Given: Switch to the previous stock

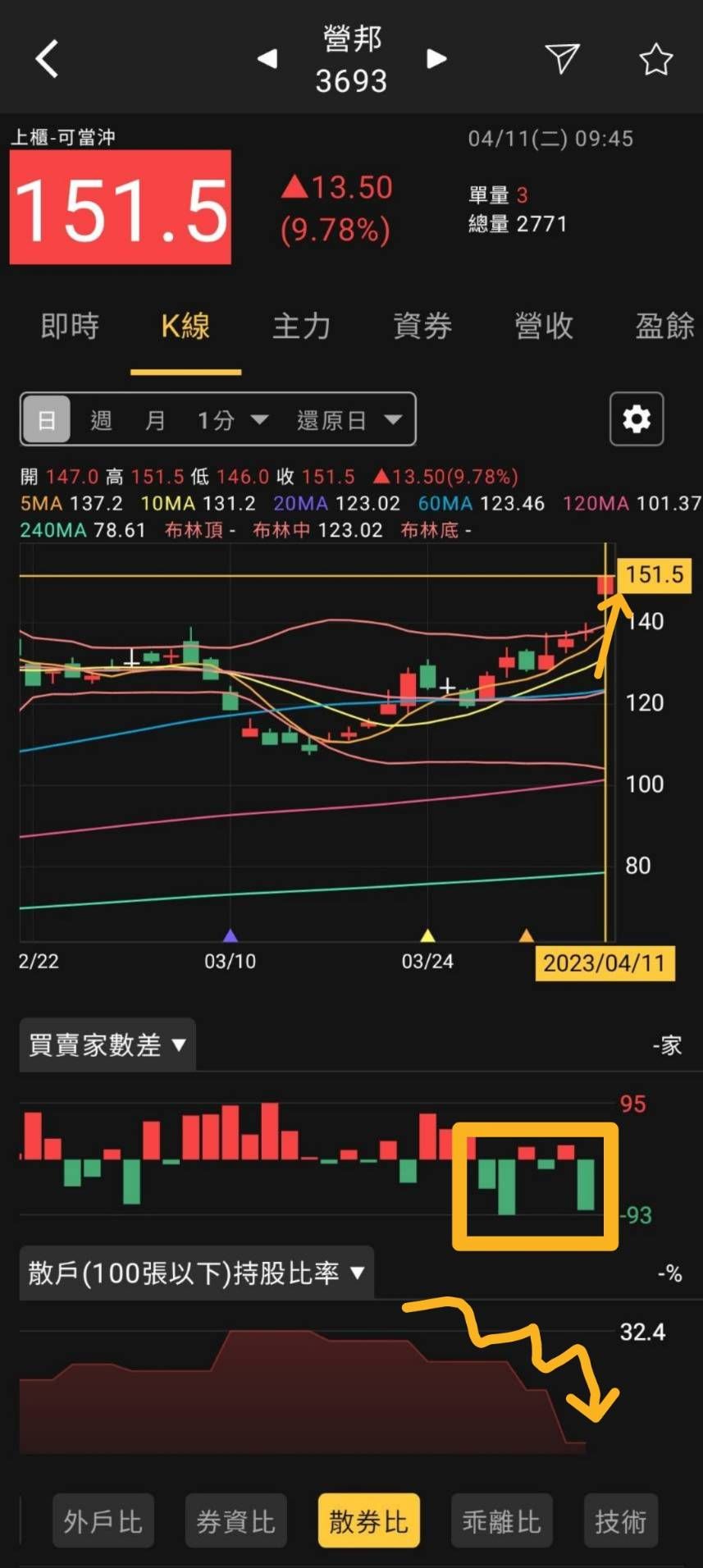Looking at the screenshot, I should [267, 59].
